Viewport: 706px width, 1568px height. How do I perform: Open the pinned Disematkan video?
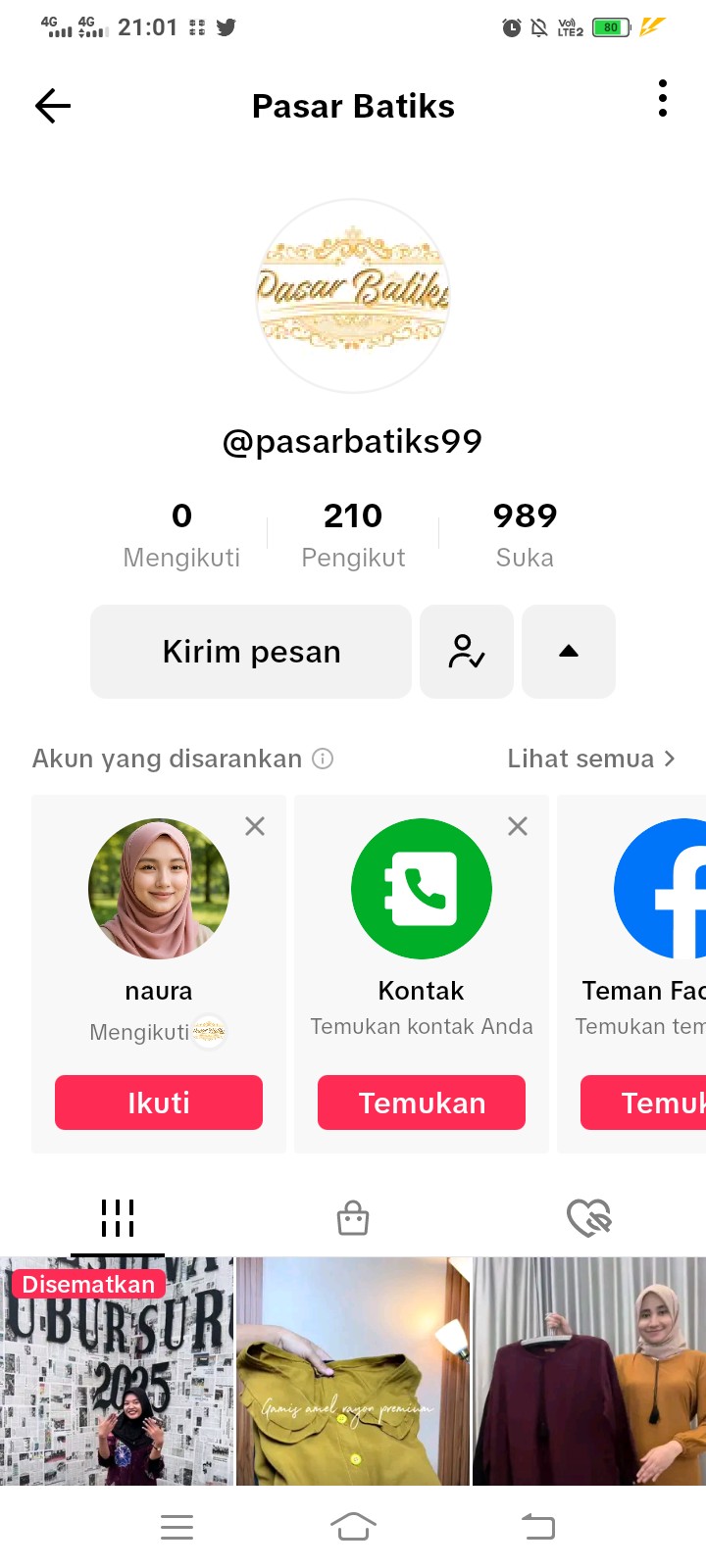117,1372
